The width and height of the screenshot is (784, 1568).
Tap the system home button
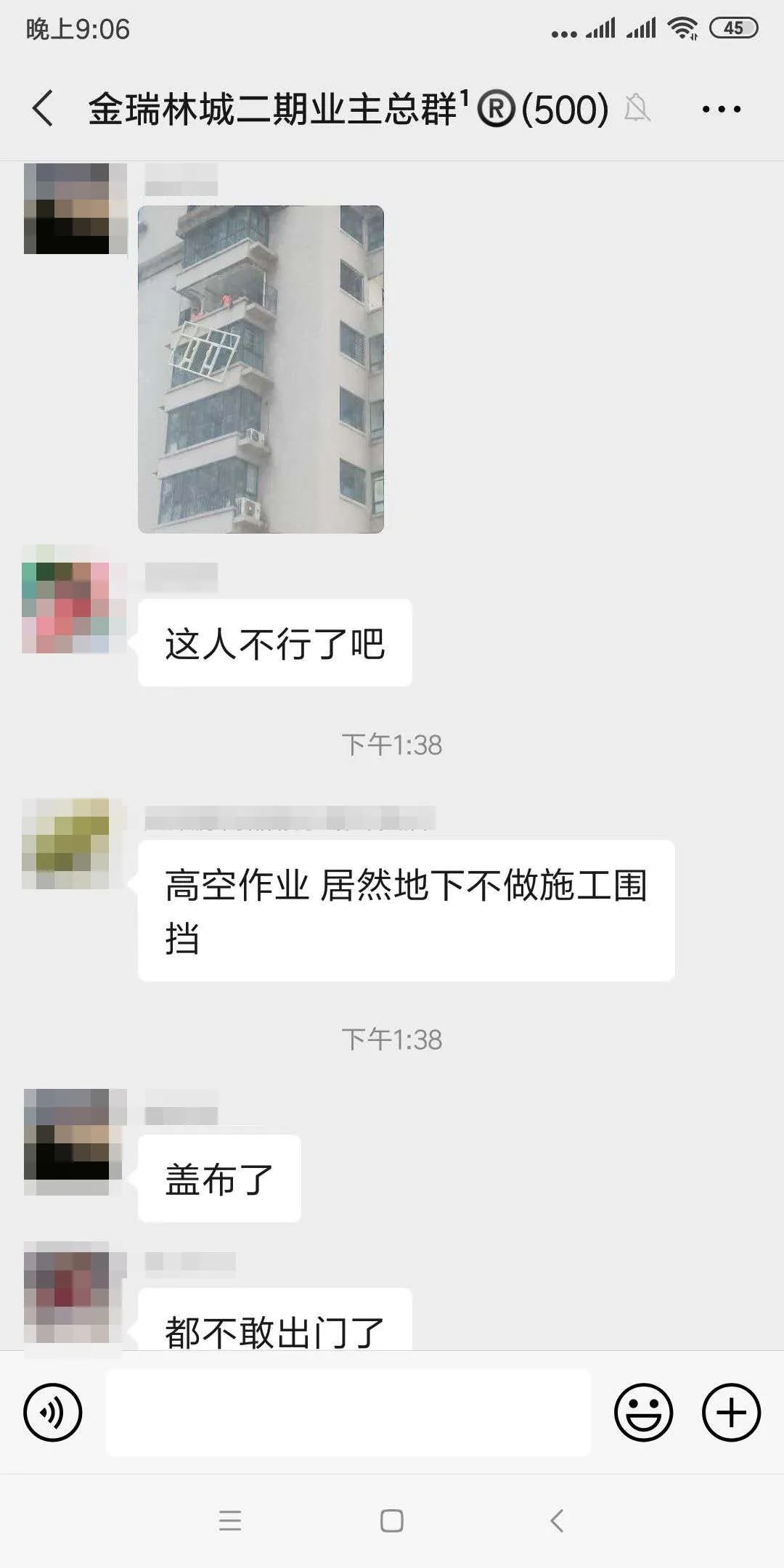coord(392,1520)
